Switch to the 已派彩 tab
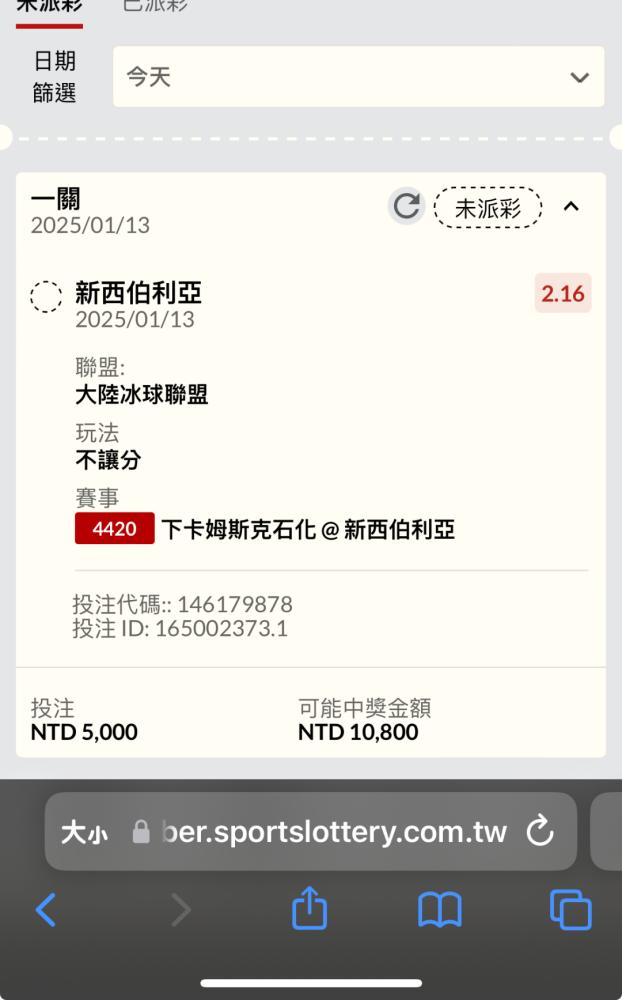 tap(155, 5)
